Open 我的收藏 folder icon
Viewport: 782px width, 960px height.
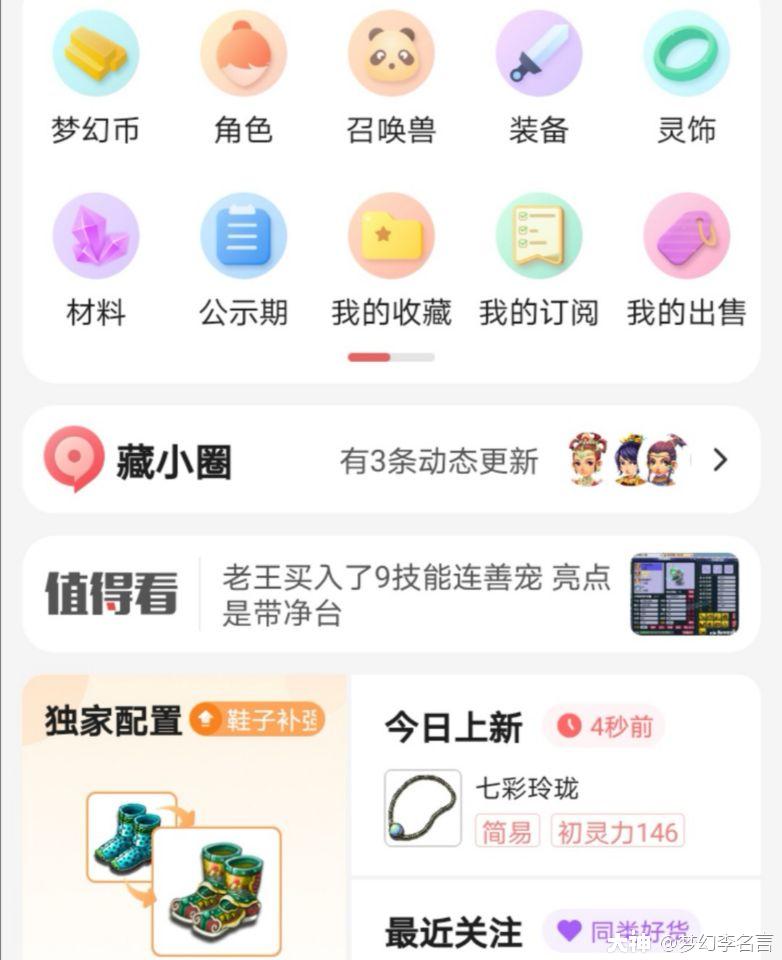pos(391,236)
